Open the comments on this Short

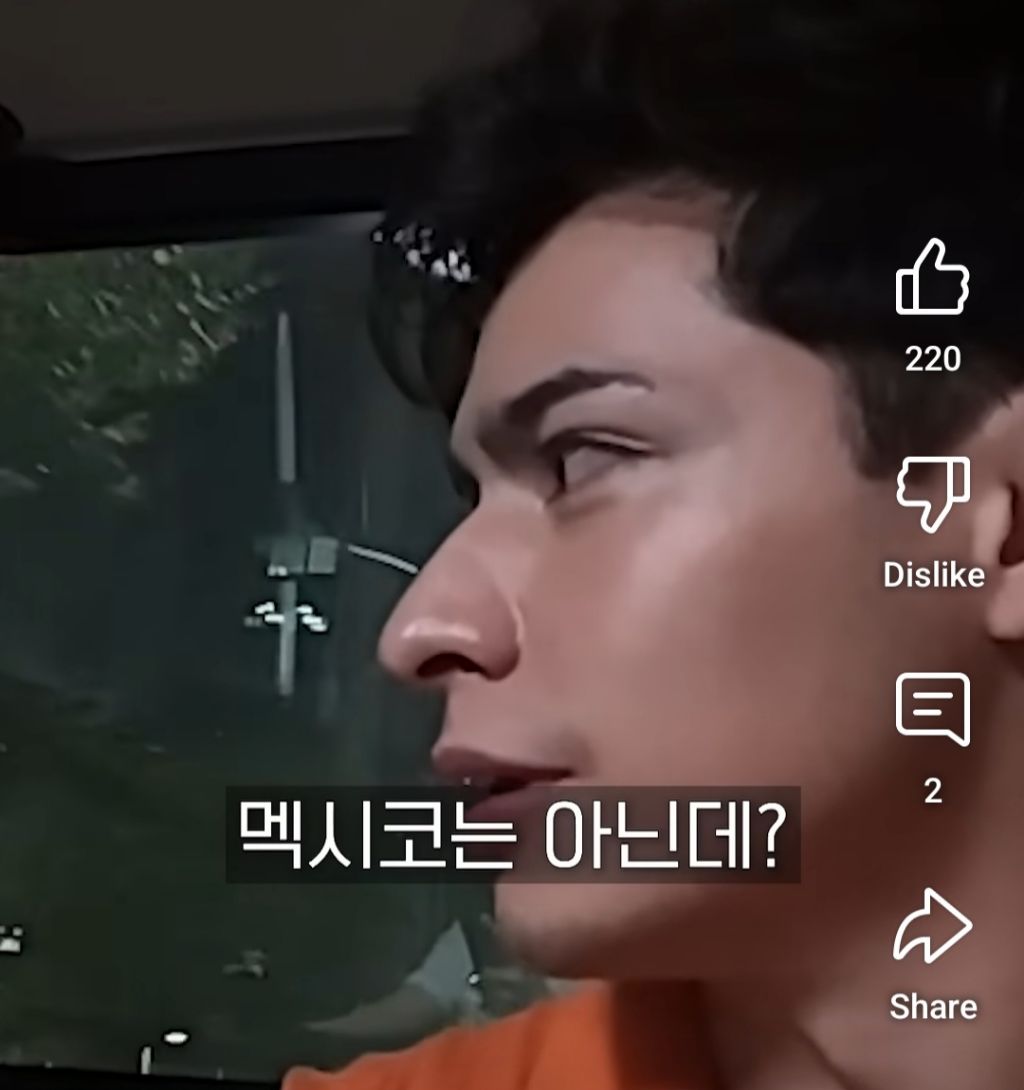(x=932, y=709)
